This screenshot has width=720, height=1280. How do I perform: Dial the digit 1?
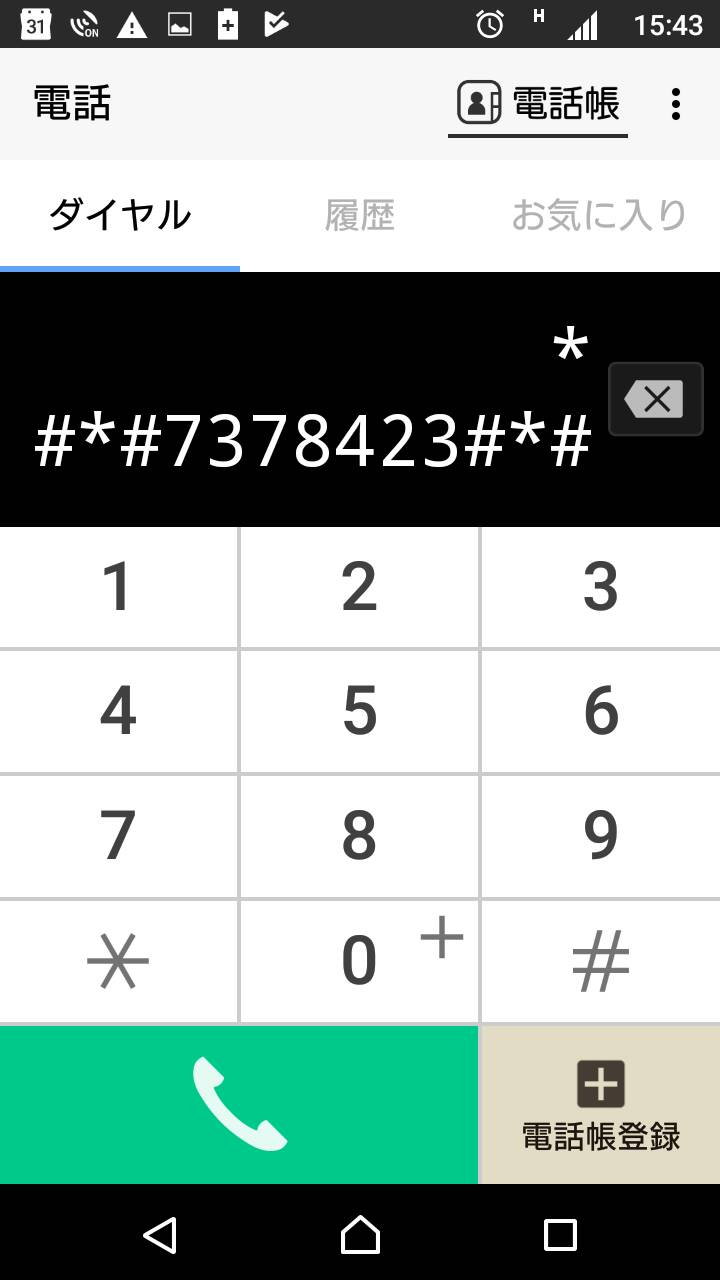[x=119, y=587]
